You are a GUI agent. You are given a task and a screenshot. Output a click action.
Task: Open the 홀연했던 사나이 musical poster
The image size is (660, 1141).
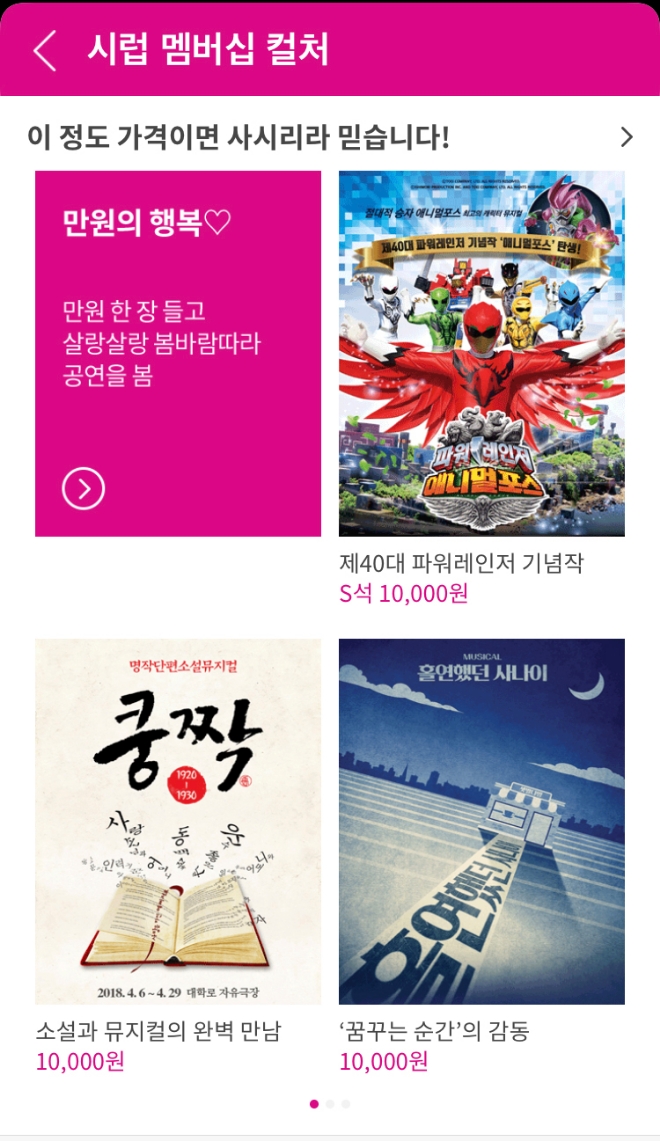(x=481, y=821)
